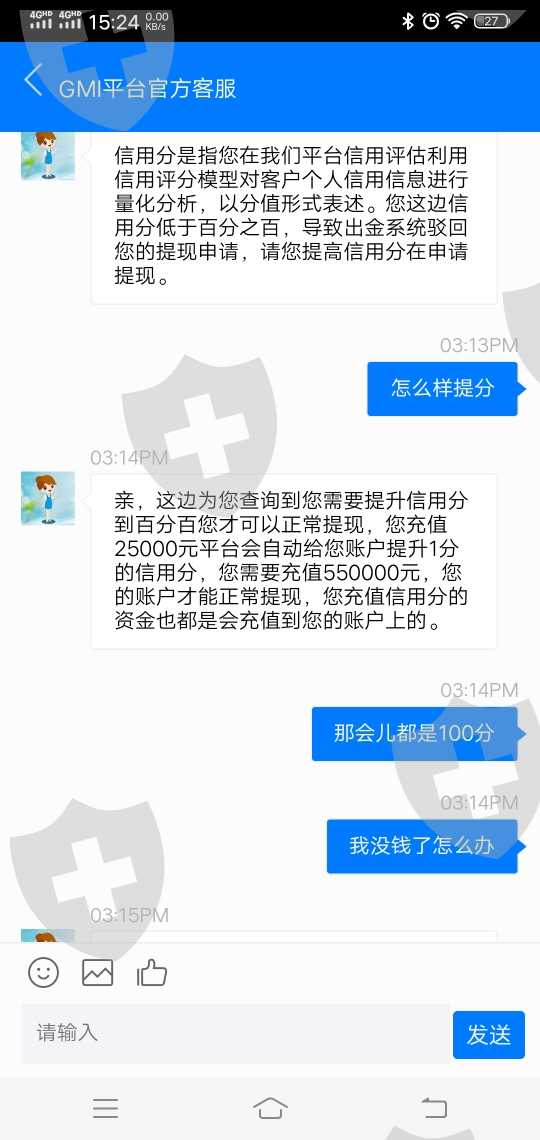Go back from the GMI customer service chat
Image resolution: width=540 pixels, height=1140 pixels.
[x=33, y=81]
